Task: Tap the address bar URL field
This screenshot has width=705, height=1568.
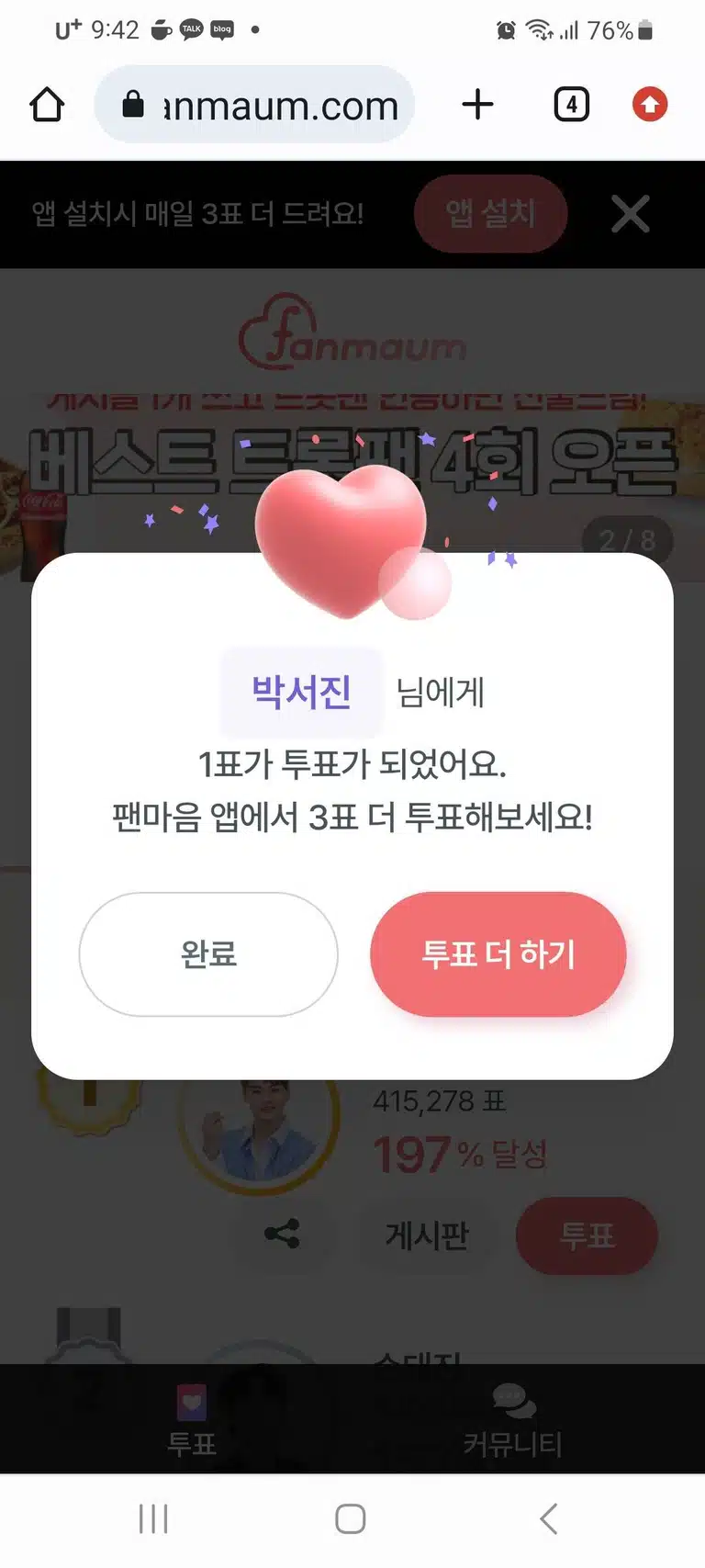Action: point(254,105)
